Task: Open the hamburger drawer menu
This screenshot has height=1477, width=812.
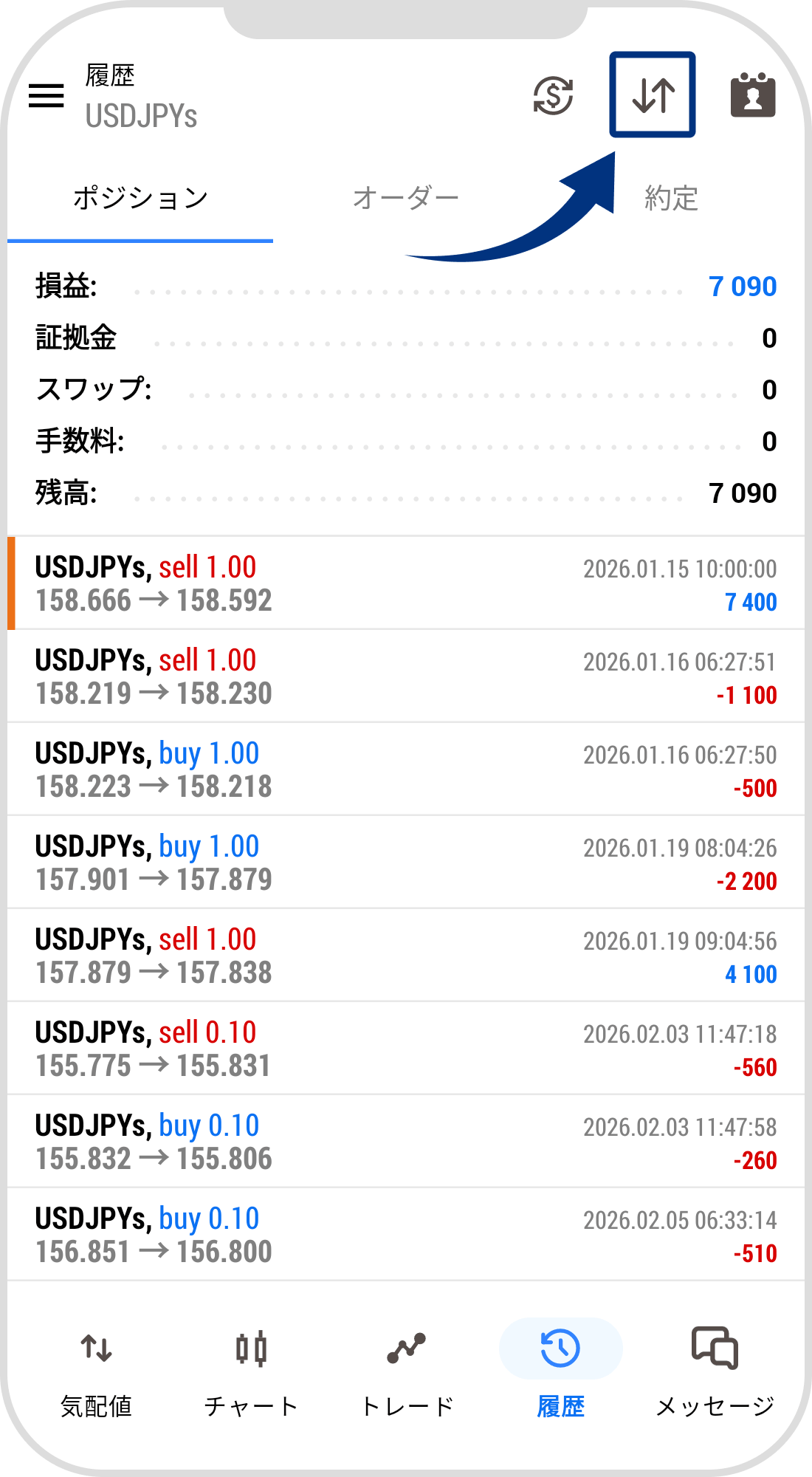Action: [x=47, y=95]
